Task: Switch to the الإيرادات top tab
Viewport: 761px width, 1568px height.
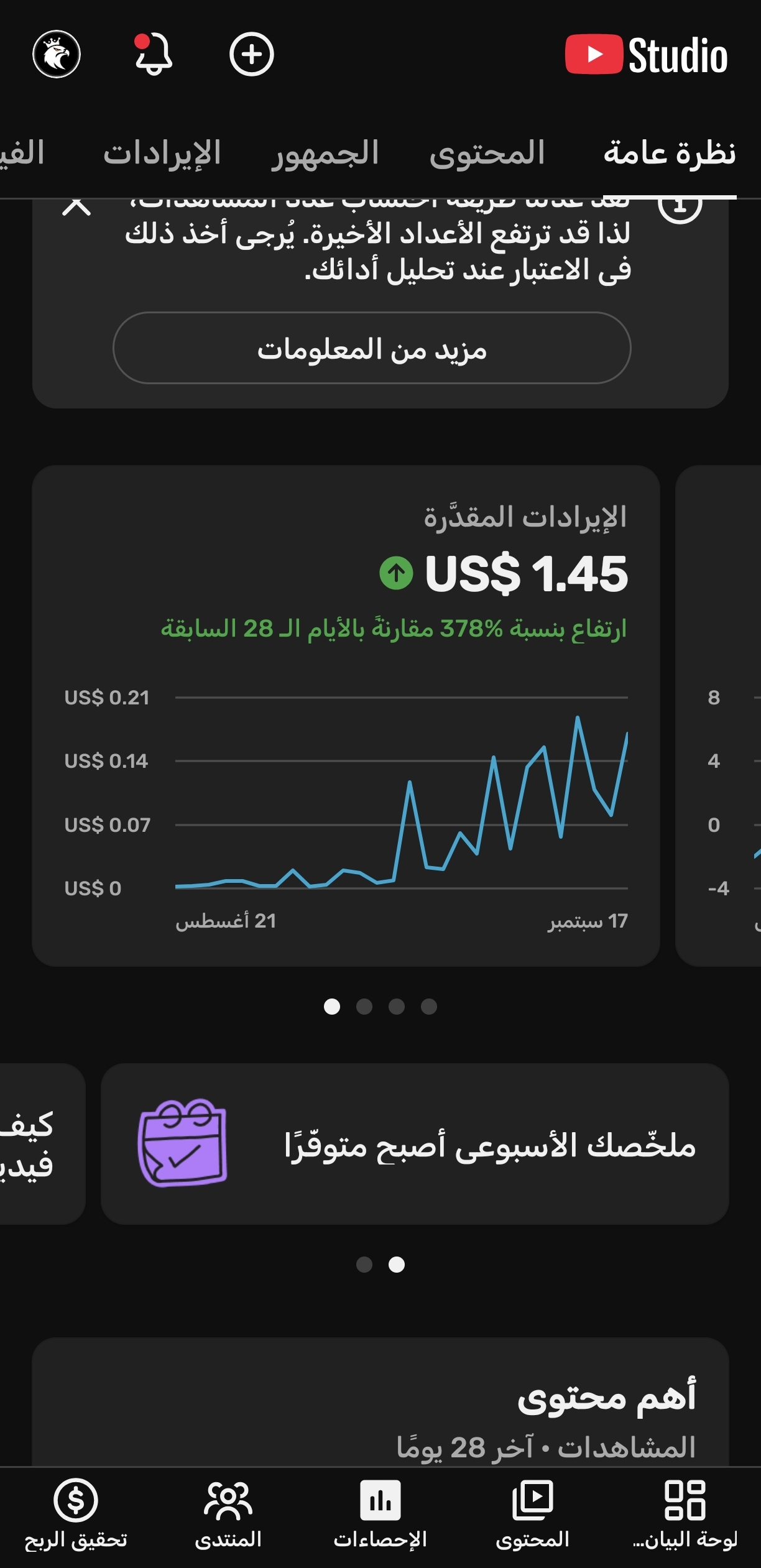Action: click(x=162, y=153)
